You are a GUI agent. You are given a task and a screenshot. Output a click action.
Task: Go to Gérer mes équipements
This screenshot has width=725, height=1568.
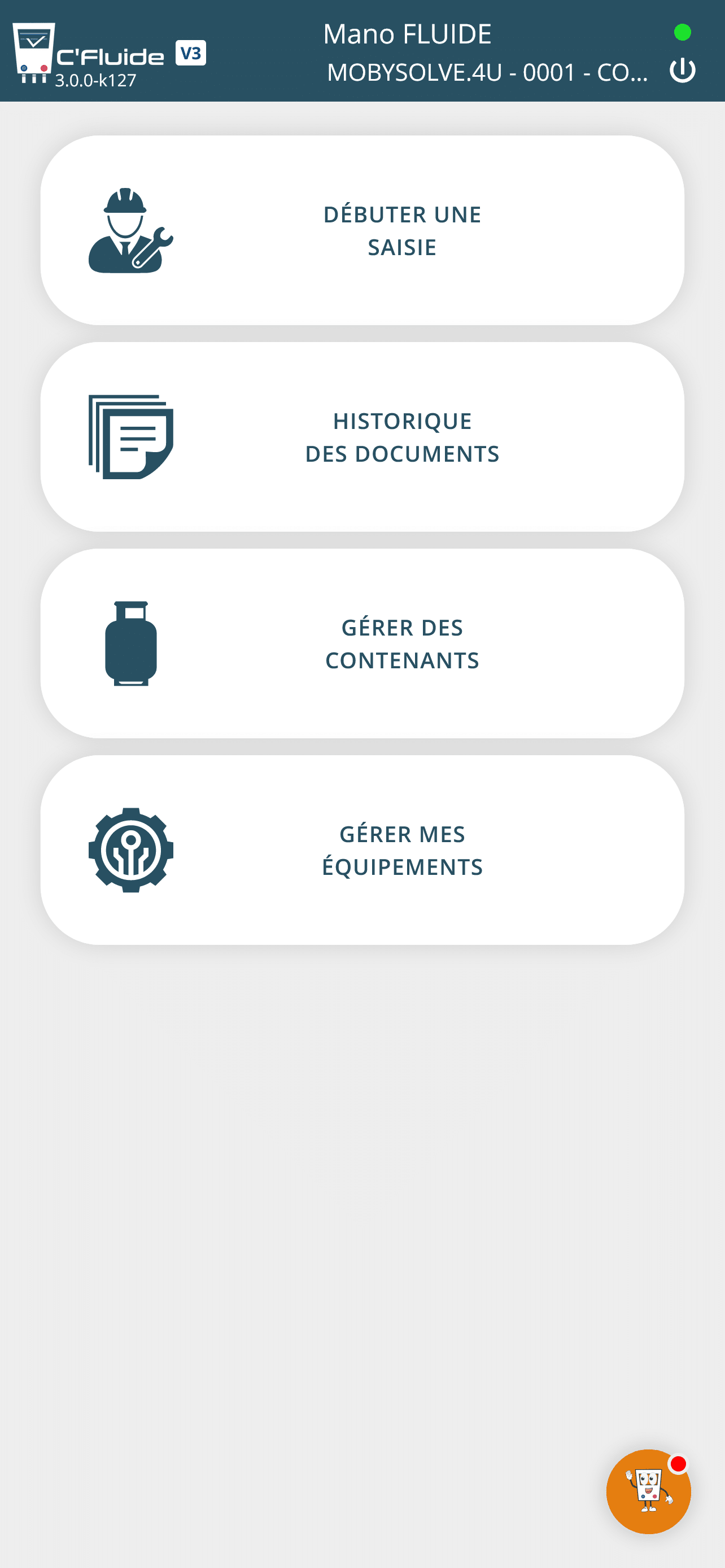point(362,849)
